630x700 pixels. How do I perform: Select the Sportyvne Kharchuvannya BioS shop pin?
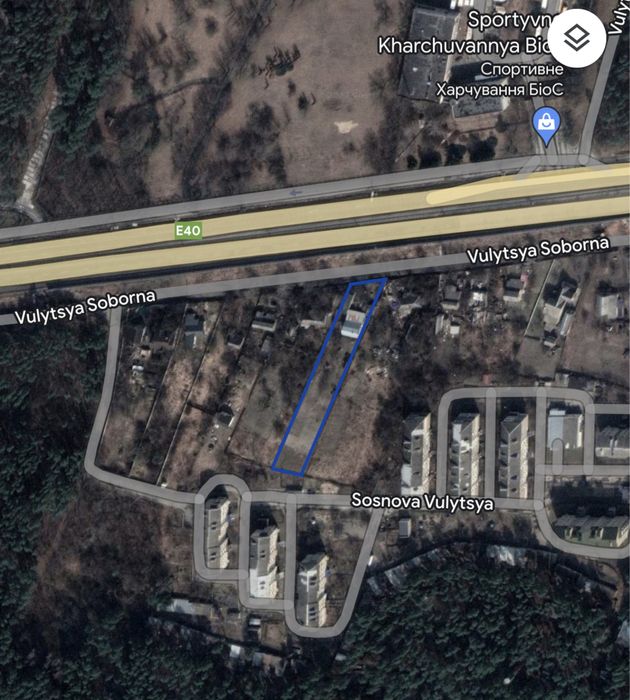547,125
